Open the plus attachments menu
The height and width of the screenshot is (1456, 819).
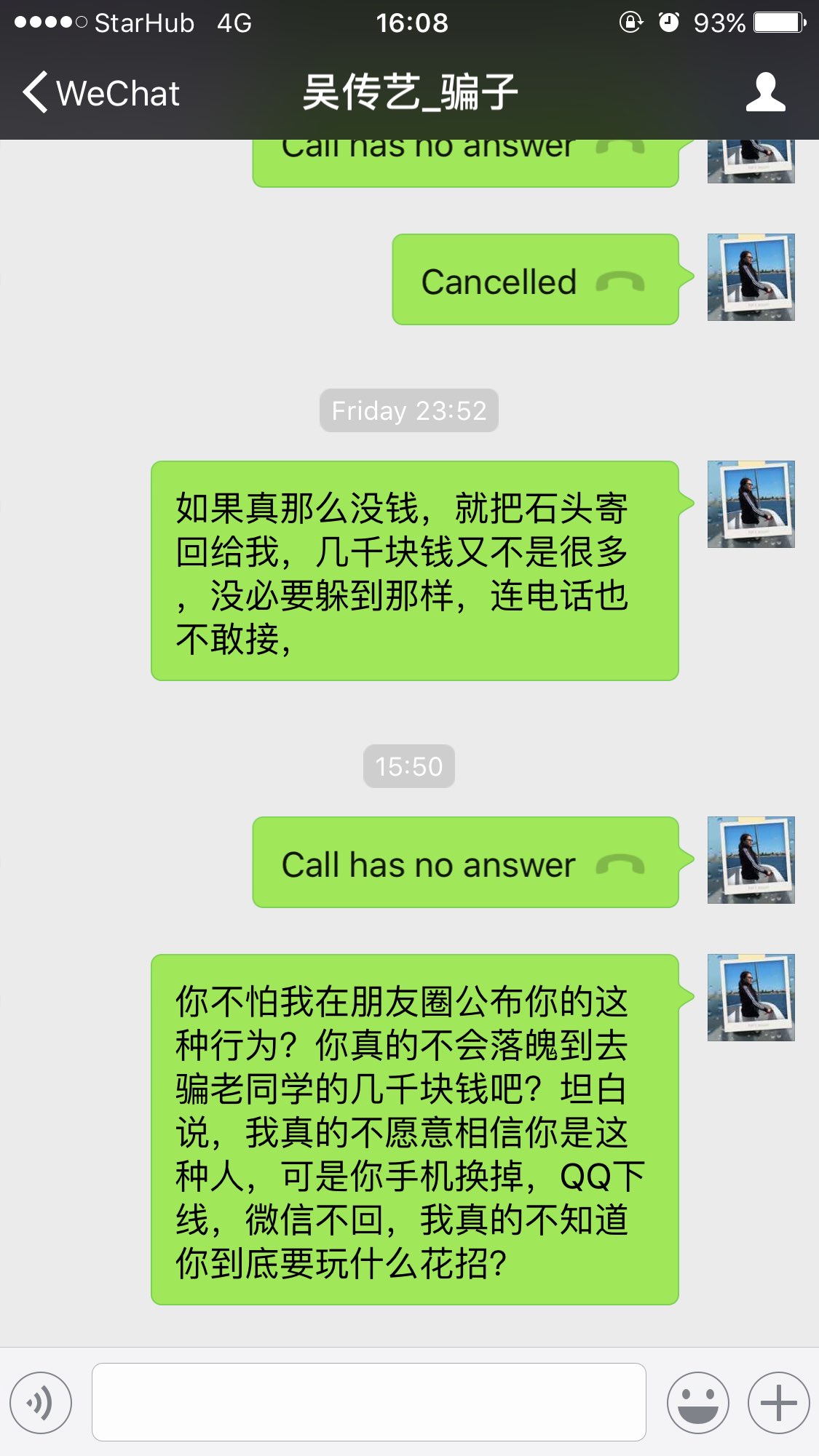778,1402
